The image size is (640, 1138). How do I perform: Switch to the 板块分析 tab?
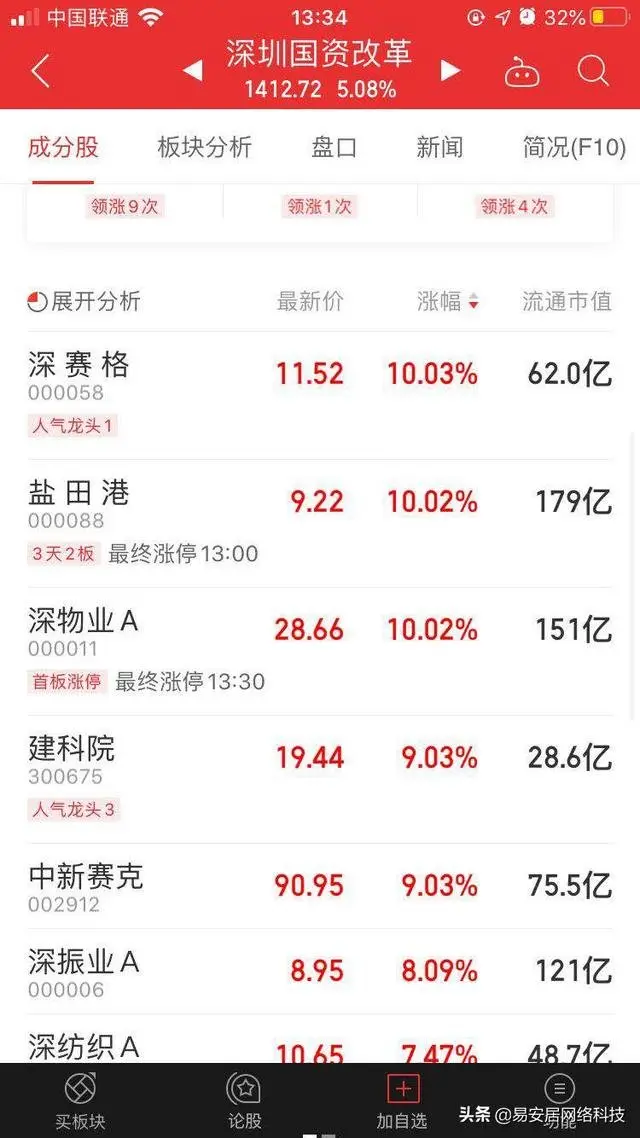pyautogui.click(x=205, y=147)
